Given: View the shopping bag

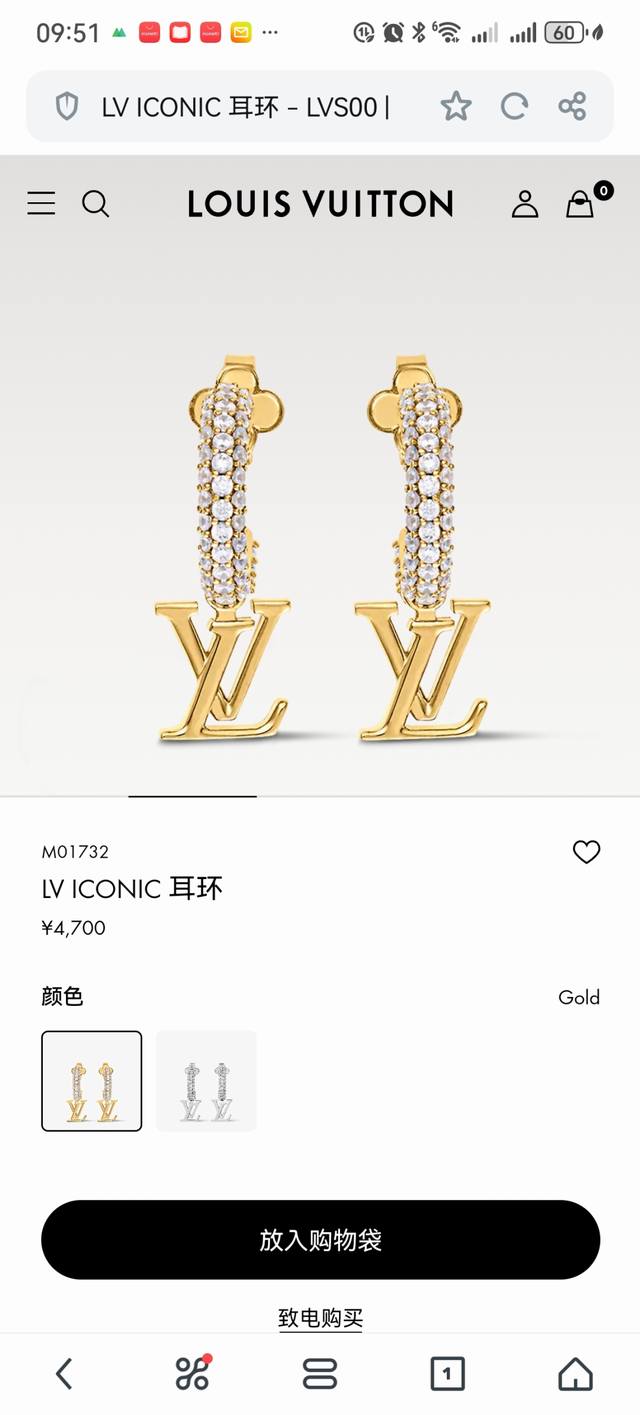Looking at the screenshot, I should click(581, 204).
